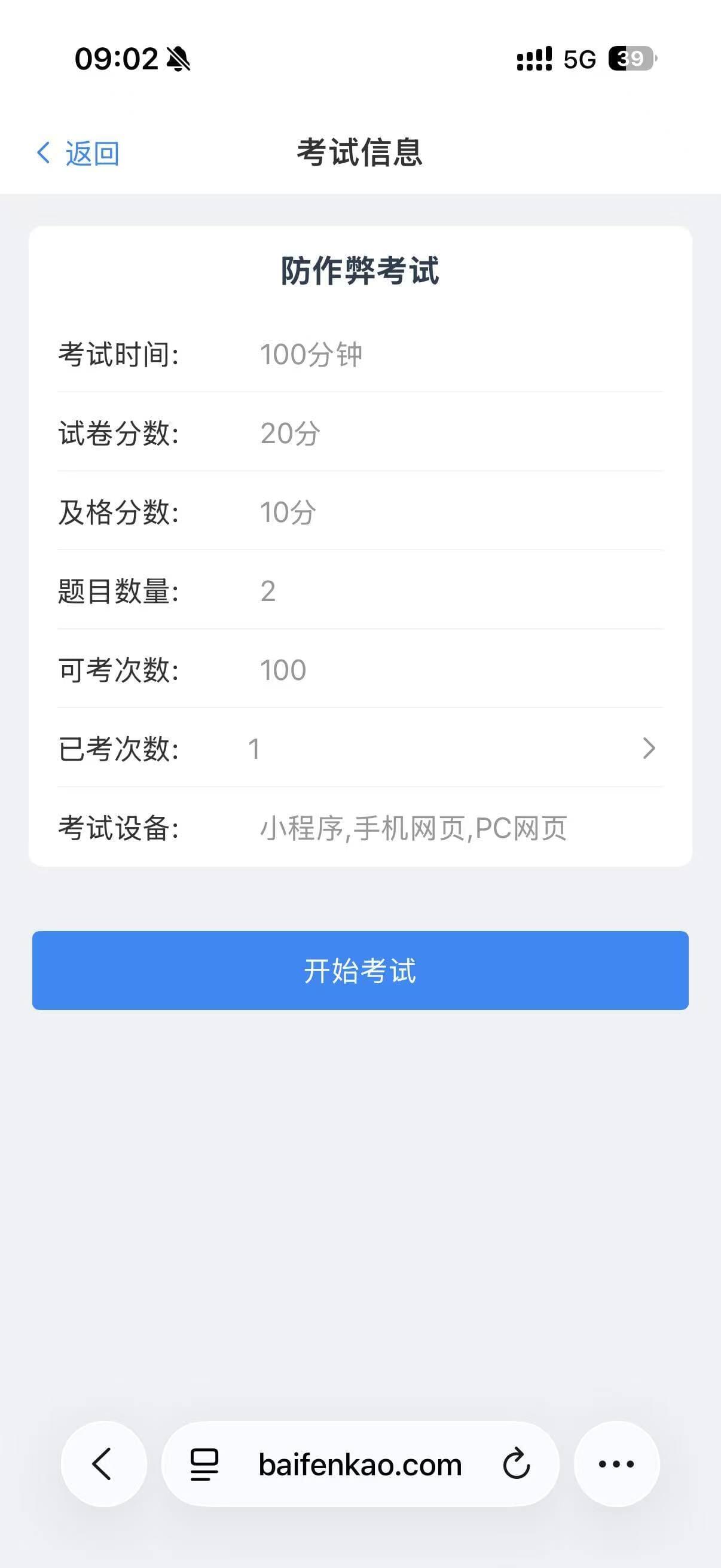The height and width of the screenshot is (1568, 721).
Task: Tap the clock showing 09:02
Action: click(113, 59)
